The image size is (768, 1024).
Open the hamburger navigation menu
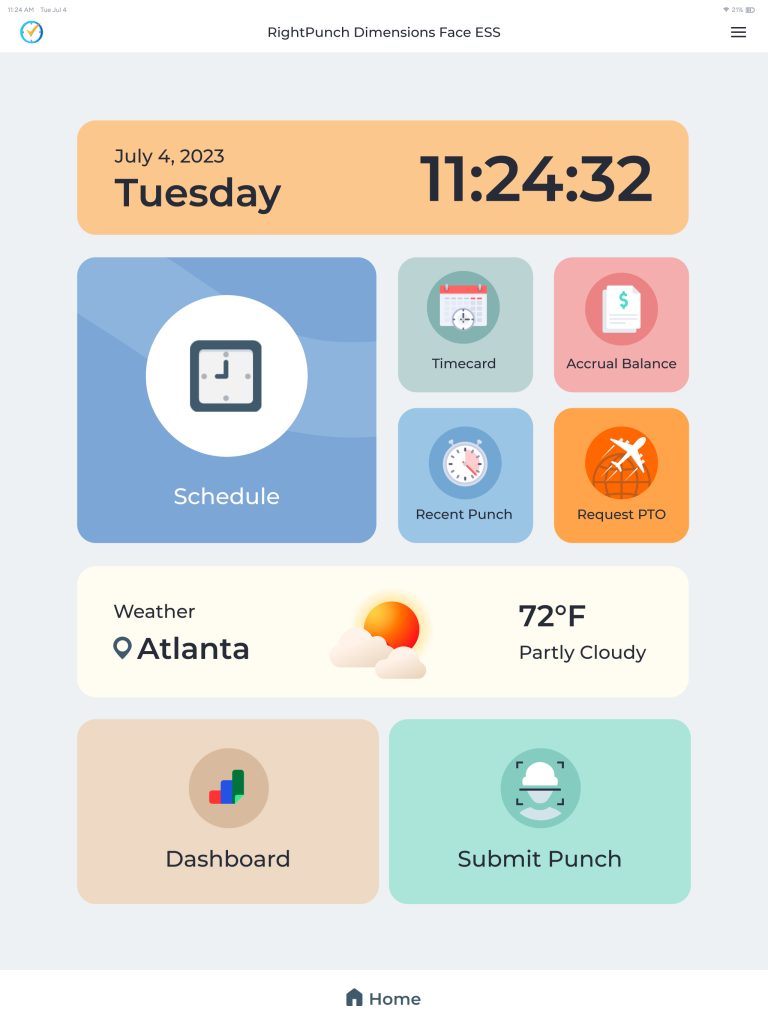[x=739, y=32]
